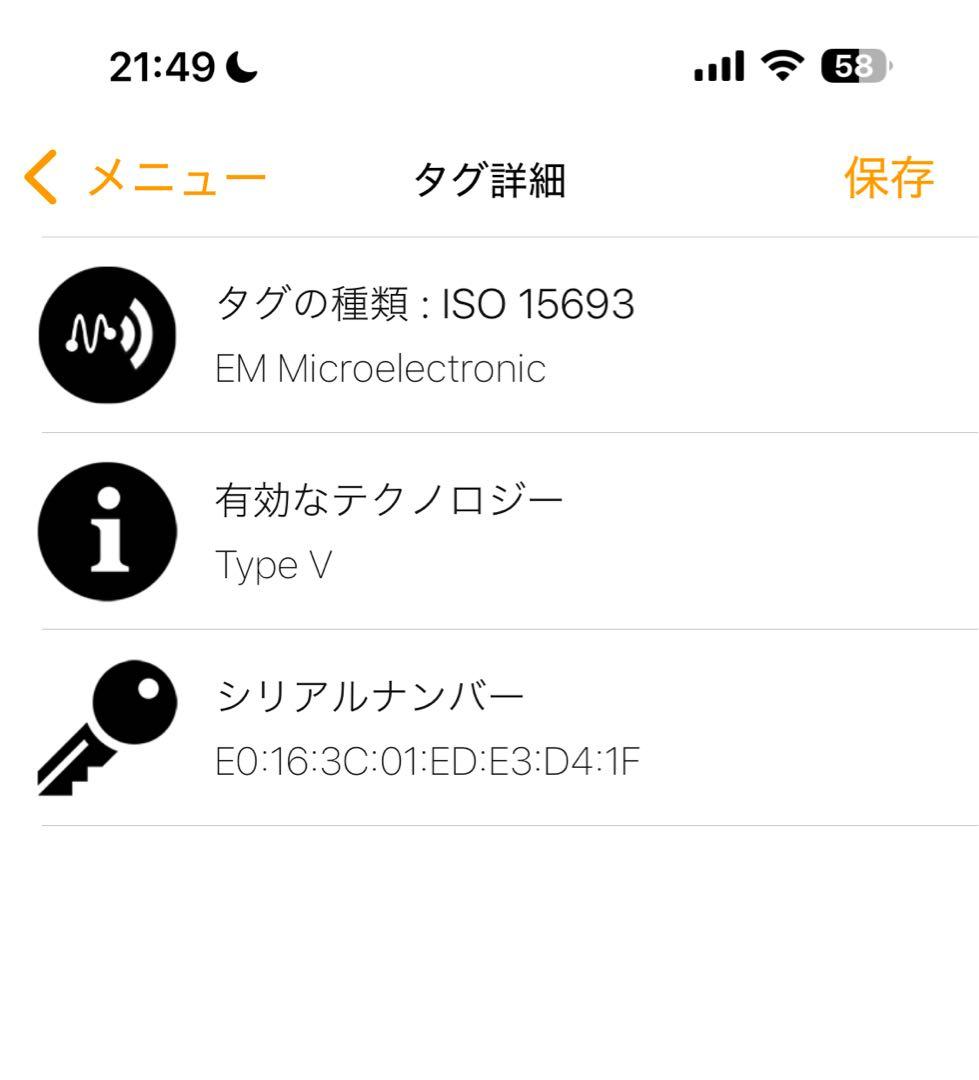The image size is (979, 1080).
Task: Tap the black circular radio-wave icon
Action: (107, 334)
